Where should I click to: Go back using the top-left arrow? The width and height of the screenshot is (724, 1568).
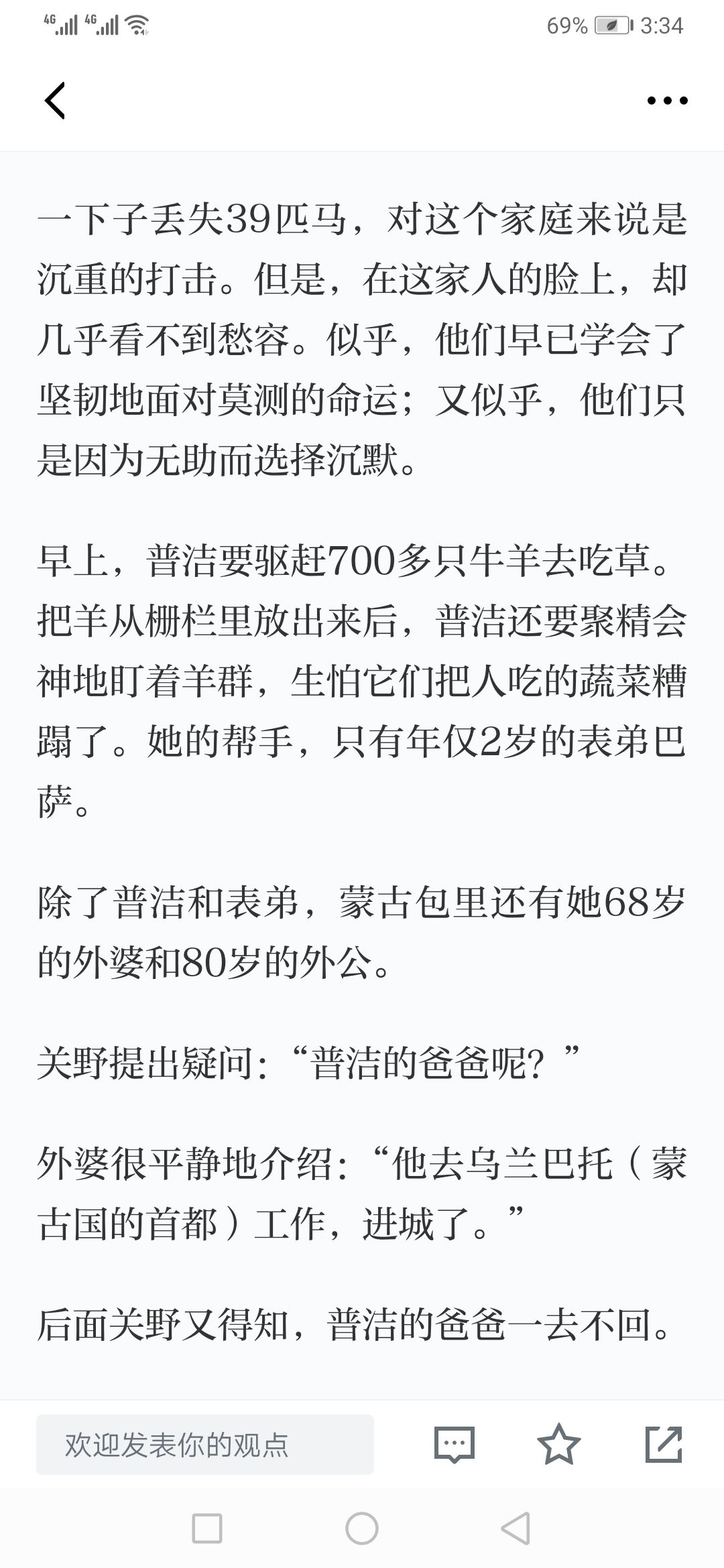[x=55, y=101]
